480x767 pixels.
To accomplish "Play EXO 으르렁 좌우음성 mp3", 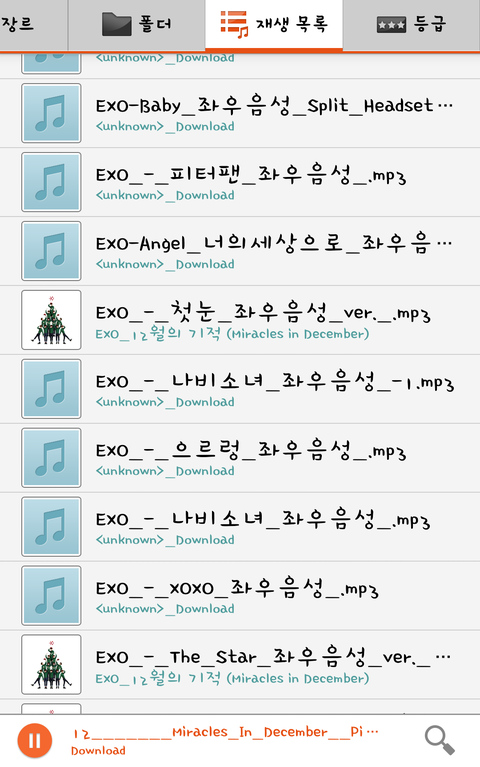I will pos(240,458).
